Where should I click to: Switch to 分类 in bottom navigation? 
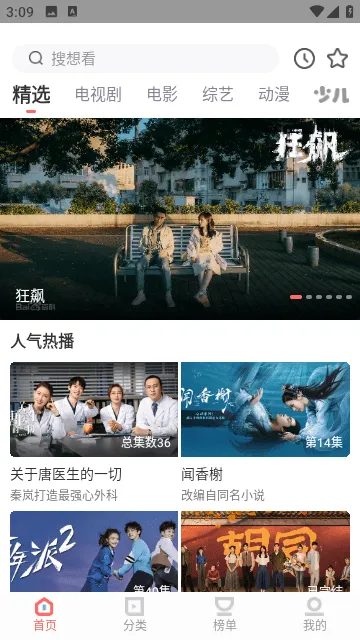click(x=135, y=615)
